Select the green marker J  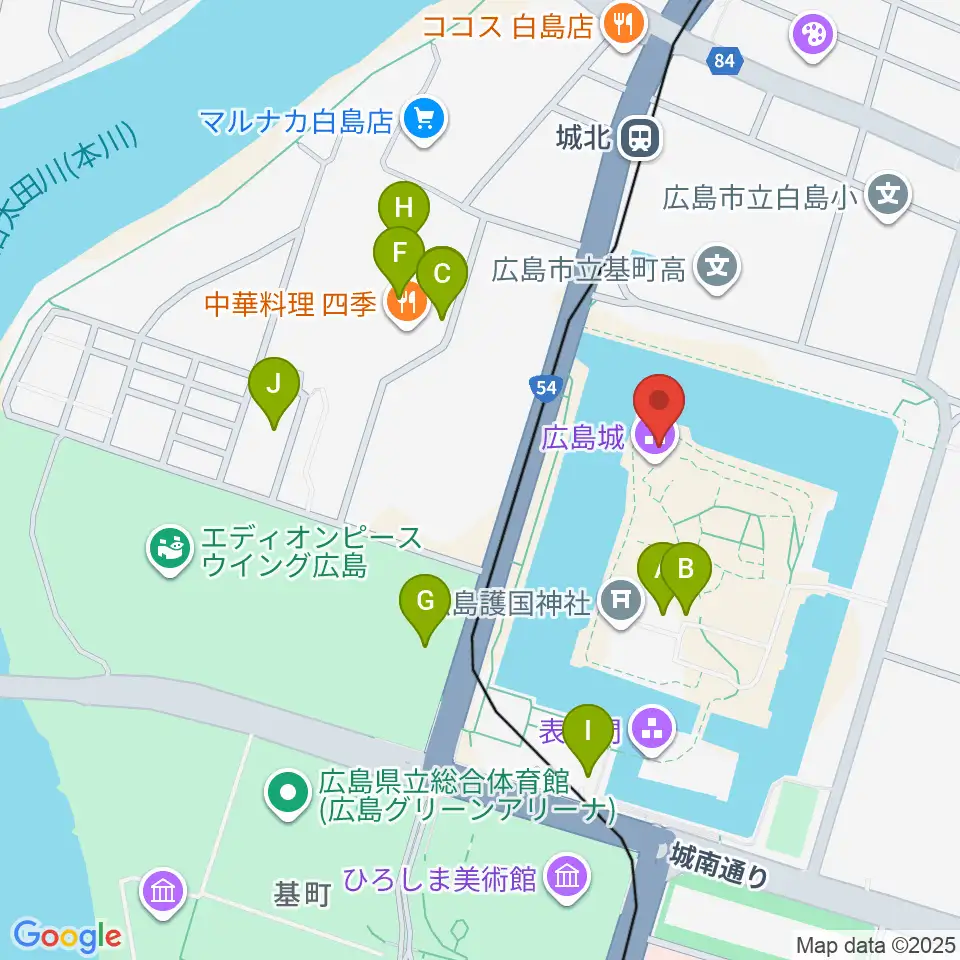point(274,392)
